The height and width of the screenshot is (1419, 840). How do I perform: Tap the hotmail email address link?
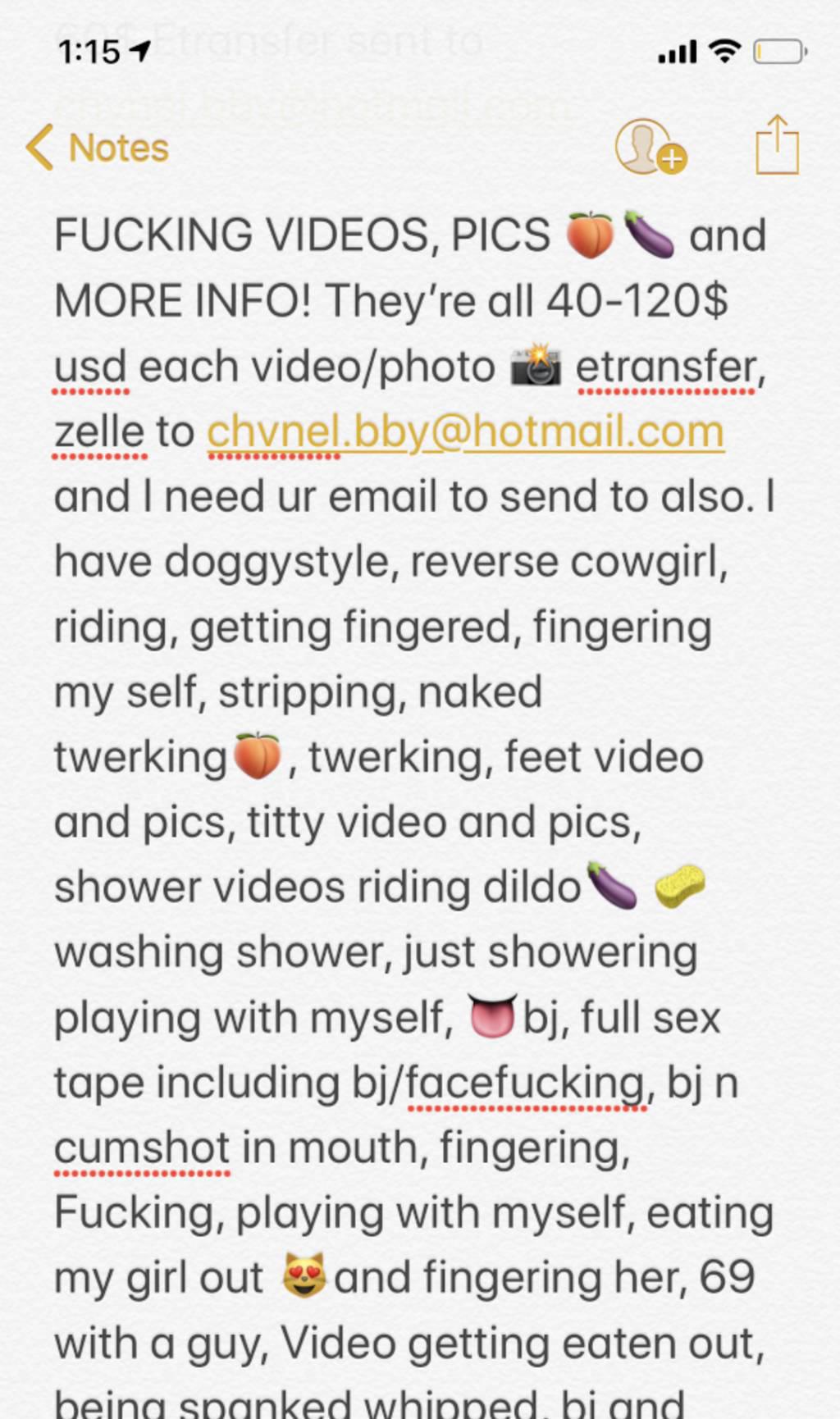pos(465,432)
